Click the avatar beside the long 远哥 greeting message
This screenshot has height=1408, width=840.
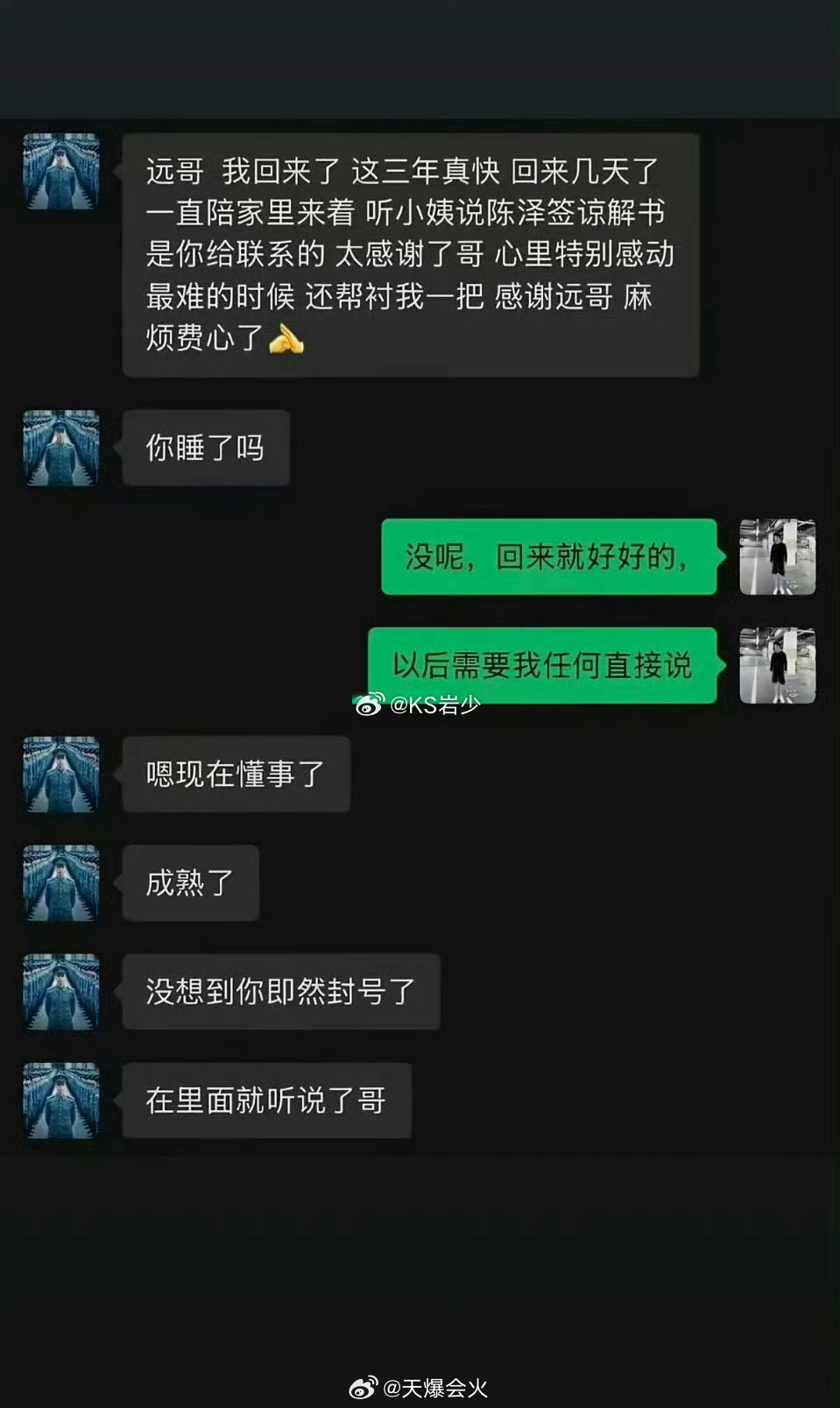60,172
